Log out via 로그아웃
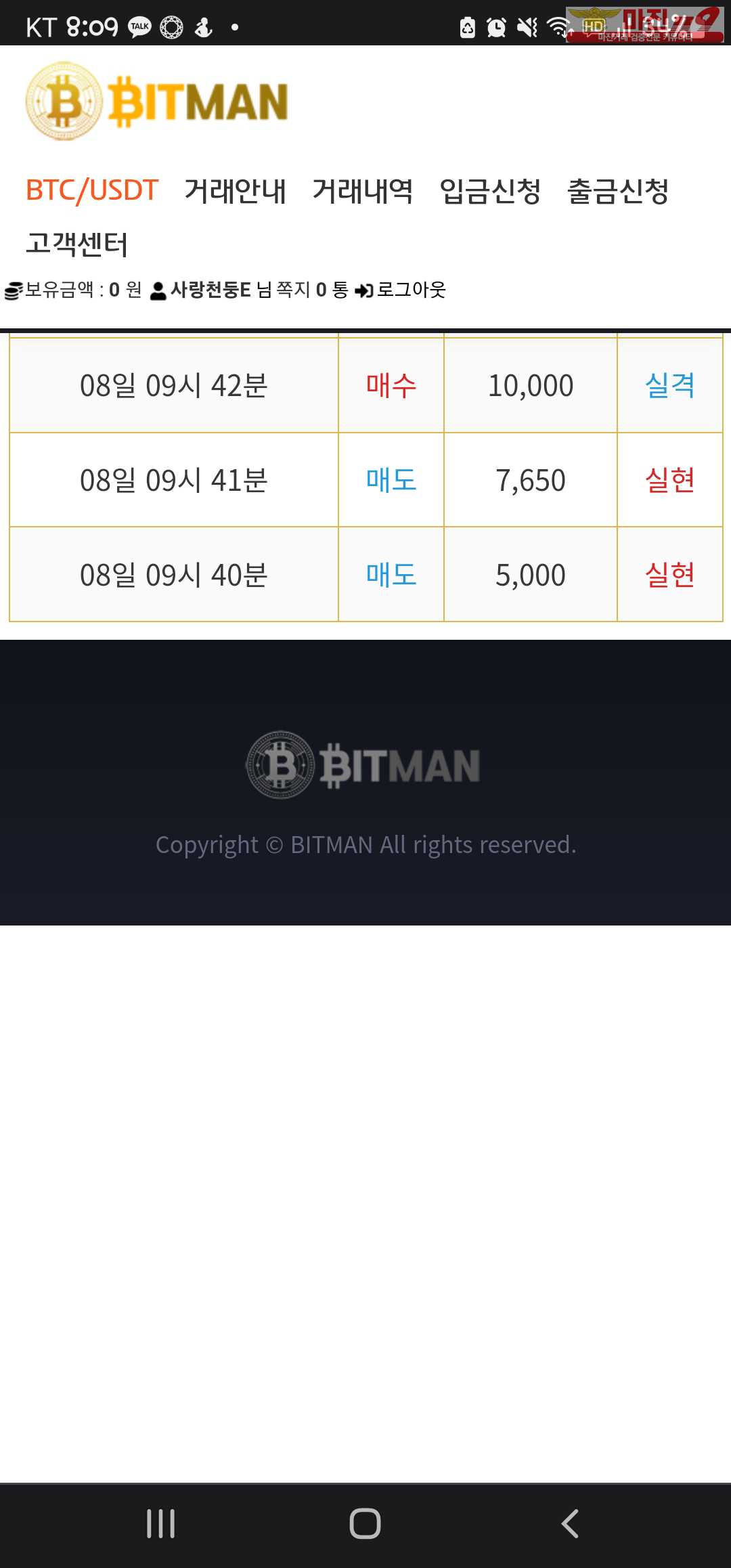 (x=401, y=290)
